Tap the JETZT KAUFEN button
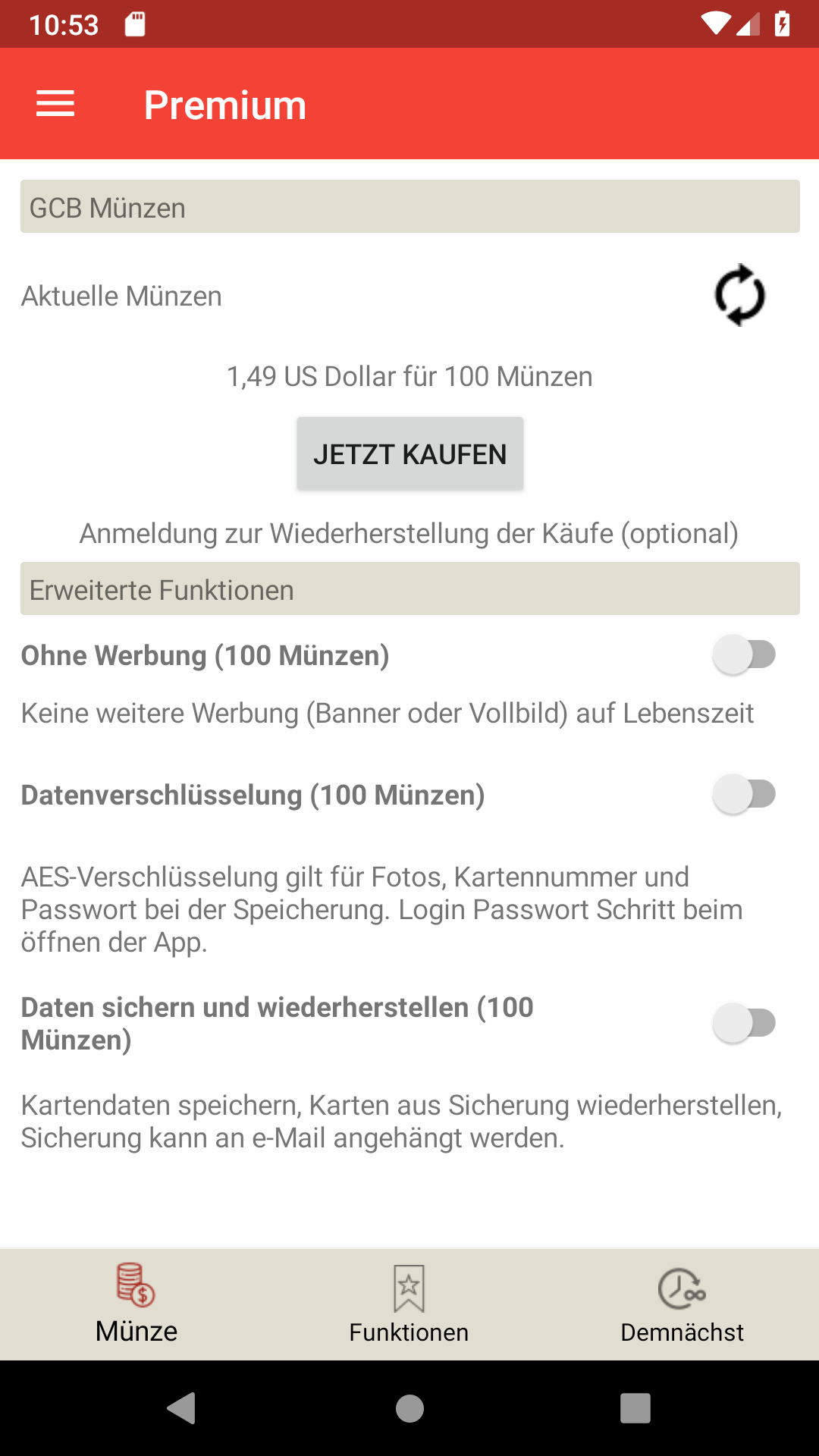This screenshot has height=1456, width=819. click(409, 453)
